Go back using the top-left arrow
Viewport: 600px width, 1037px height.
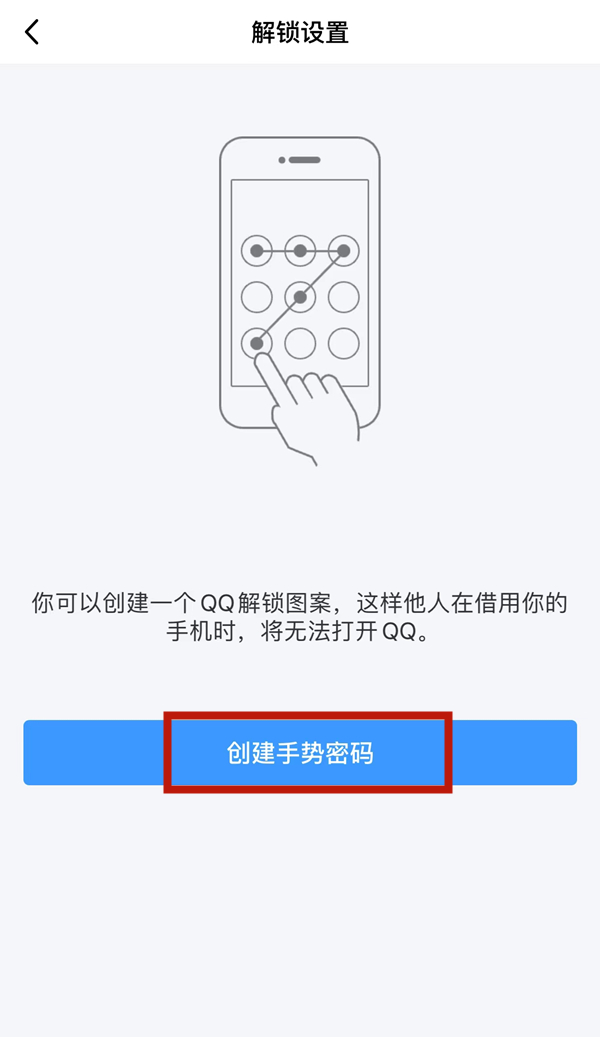pyautogui.click(x=32, y=32)
